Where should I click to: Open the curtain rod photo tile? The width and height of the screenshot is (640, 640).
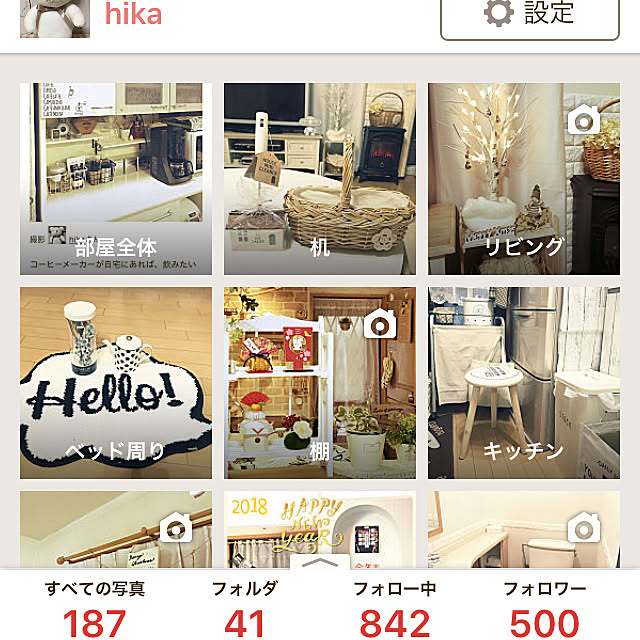(116, 530)
